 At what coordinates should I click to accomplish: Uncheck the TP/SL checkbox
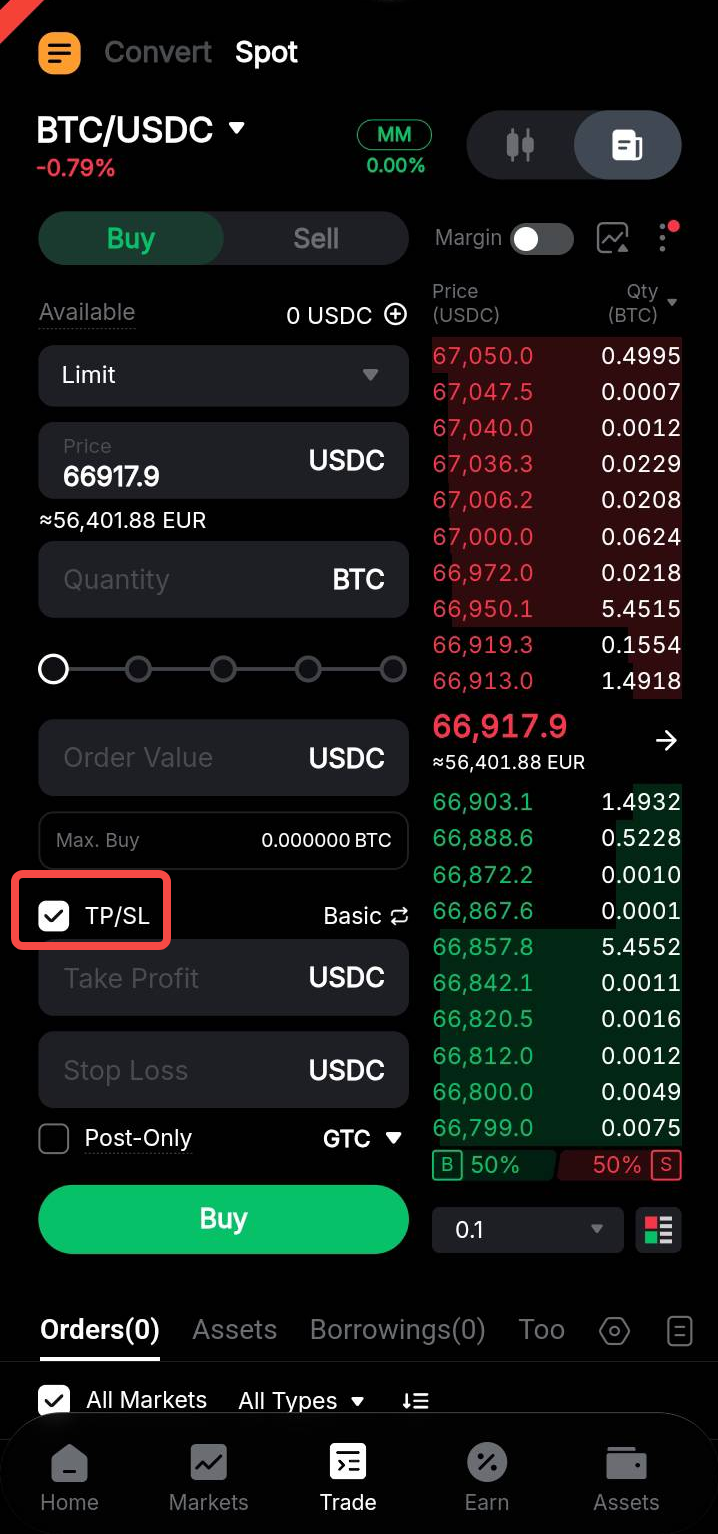(54, 915)
